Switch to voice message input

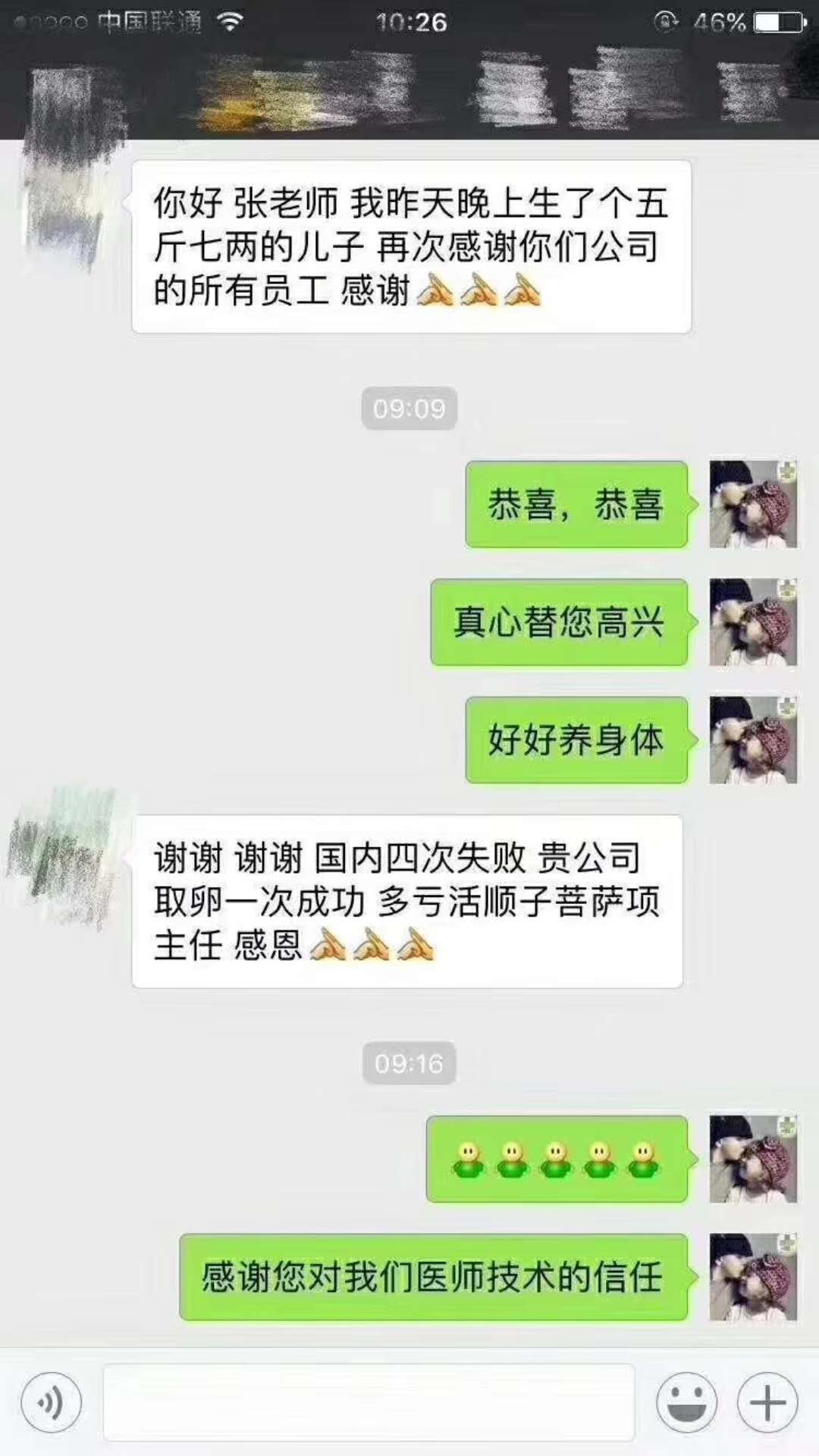(51, 1402)
